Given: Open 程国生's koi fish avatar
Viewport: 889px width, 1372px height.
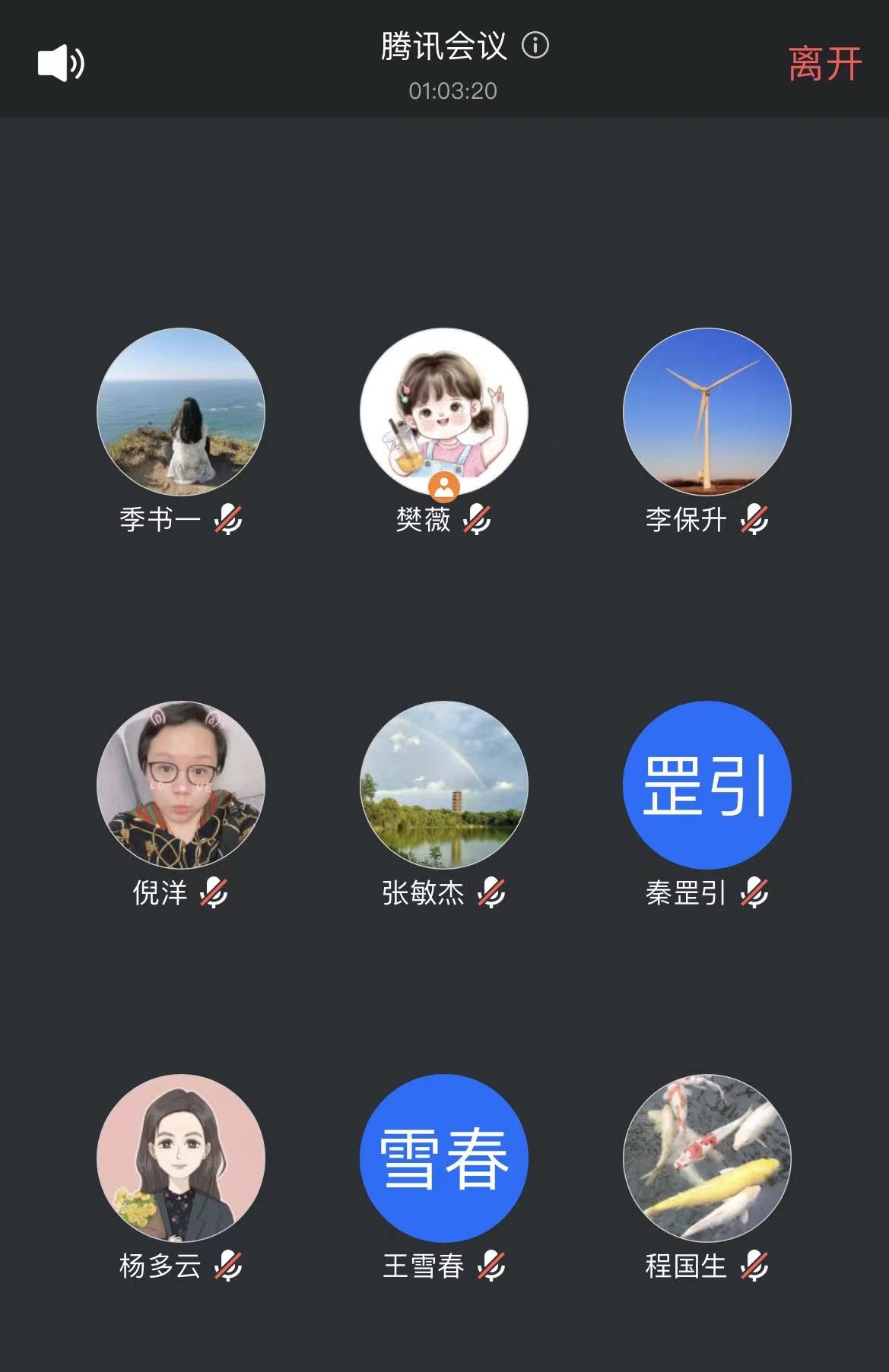Looking at the screenshot, I should click(x=707, y=1158).
